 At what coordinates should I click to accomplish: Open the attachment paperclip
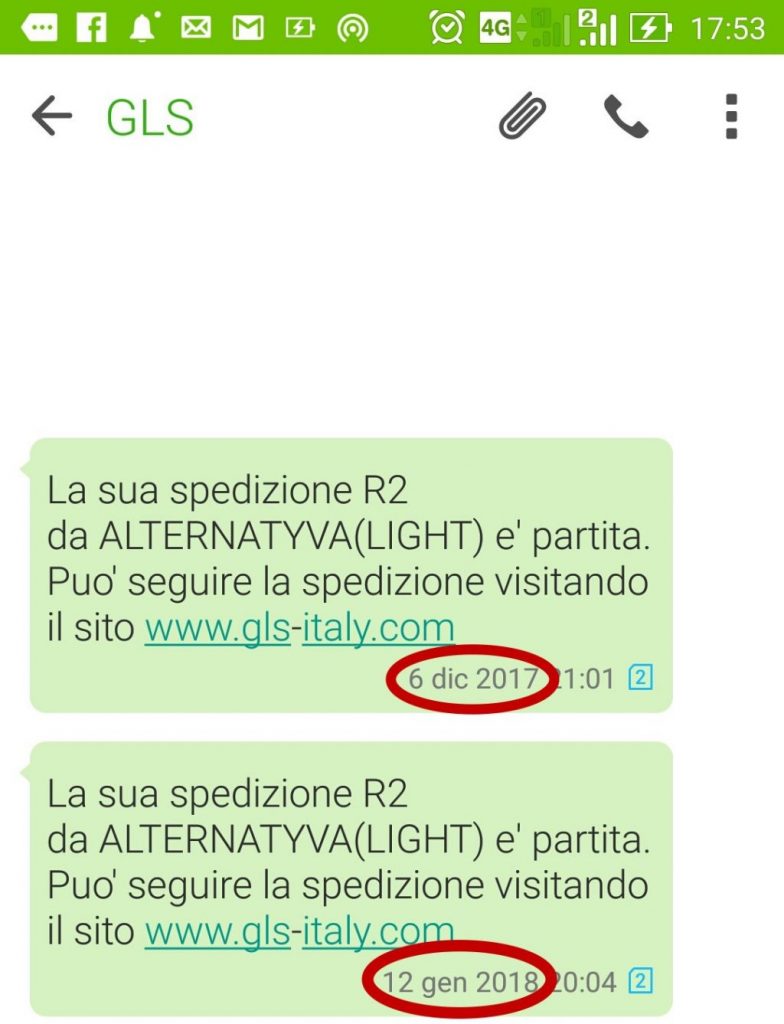(x=525, y=119)
